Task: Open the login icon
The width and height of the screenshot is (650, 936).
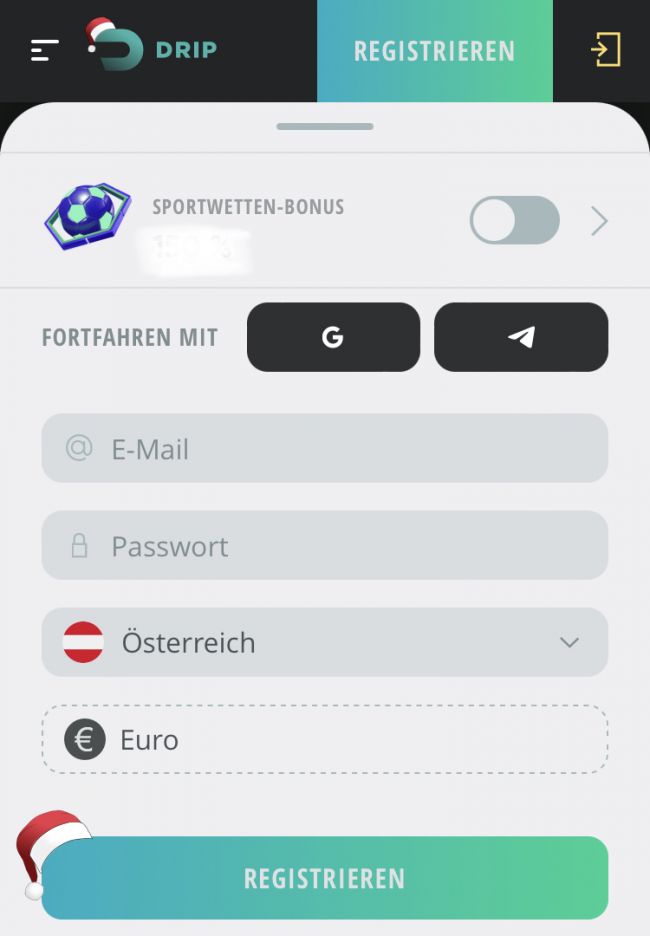Action: [x=606, y=49]
